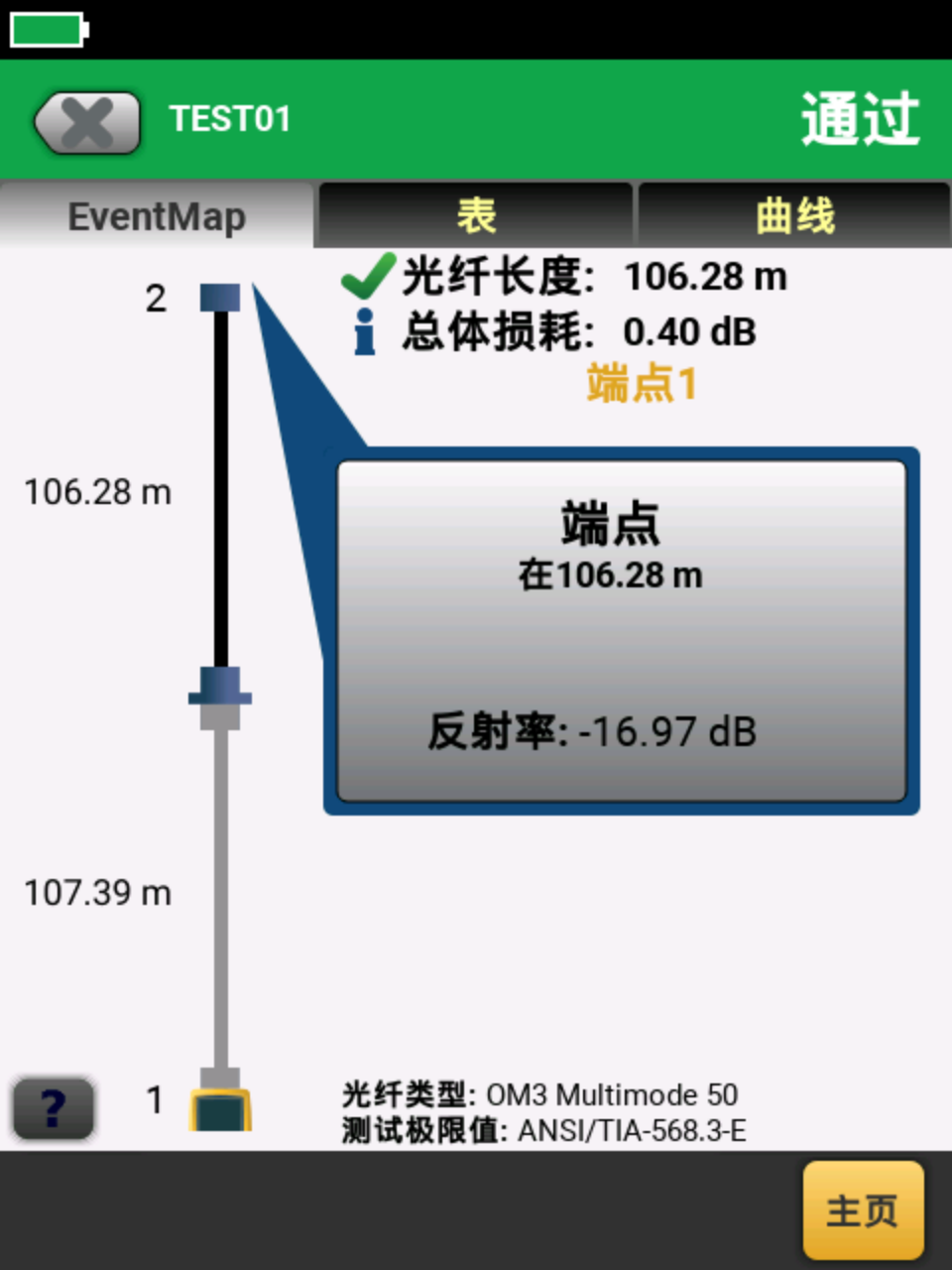Close the TEST01 result screen

pyautogui.click(x=87, y=123)
